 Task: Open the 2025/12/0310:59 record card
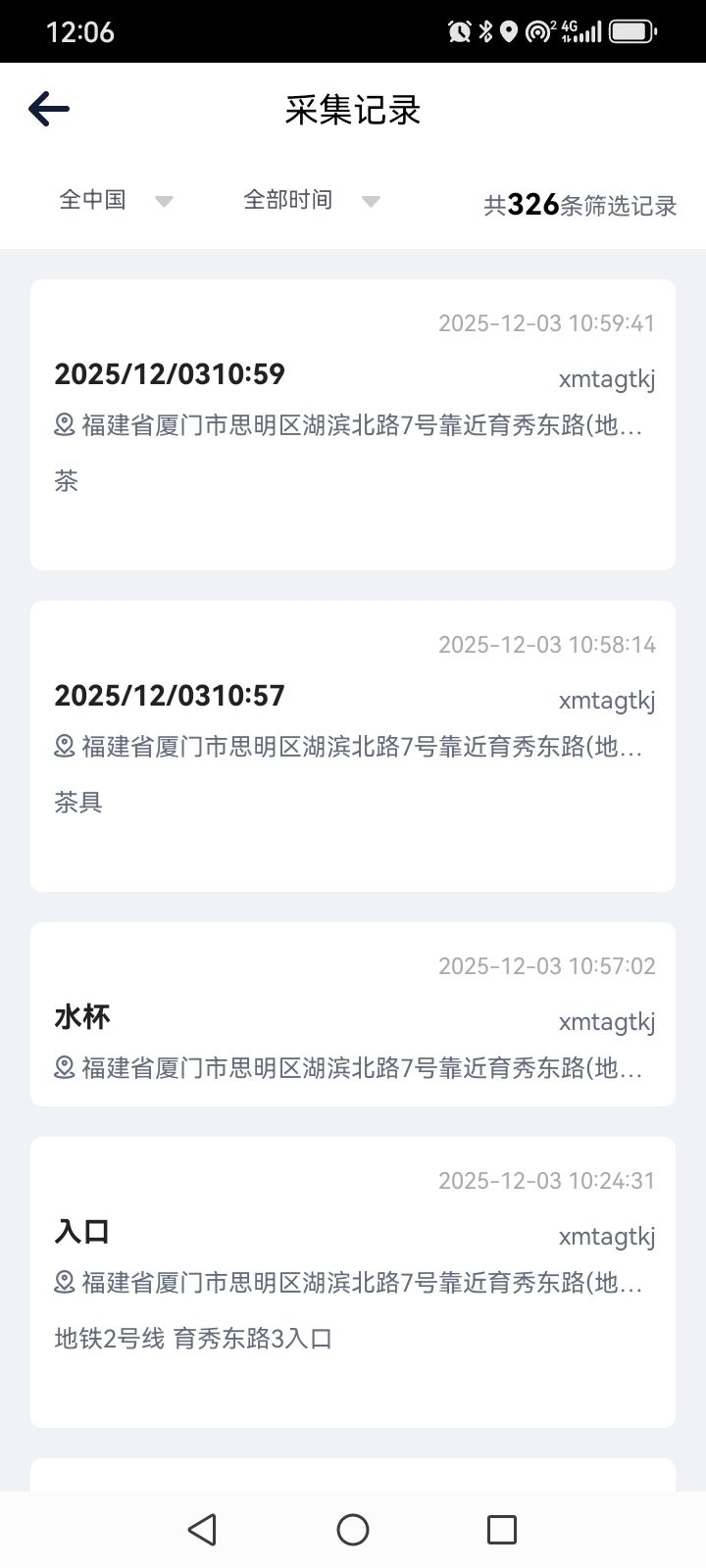click(x=352, y=424)
